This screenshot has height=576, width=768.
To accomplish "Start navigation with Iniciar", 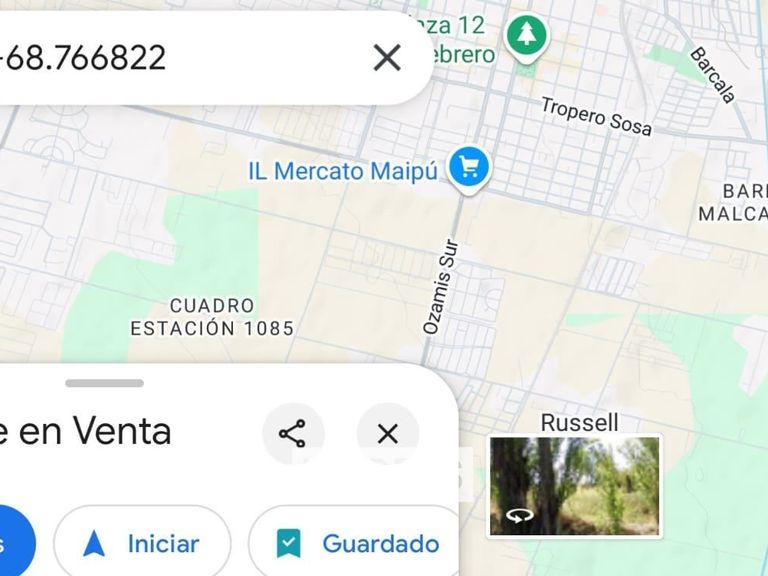I will [x=142, y=544].
